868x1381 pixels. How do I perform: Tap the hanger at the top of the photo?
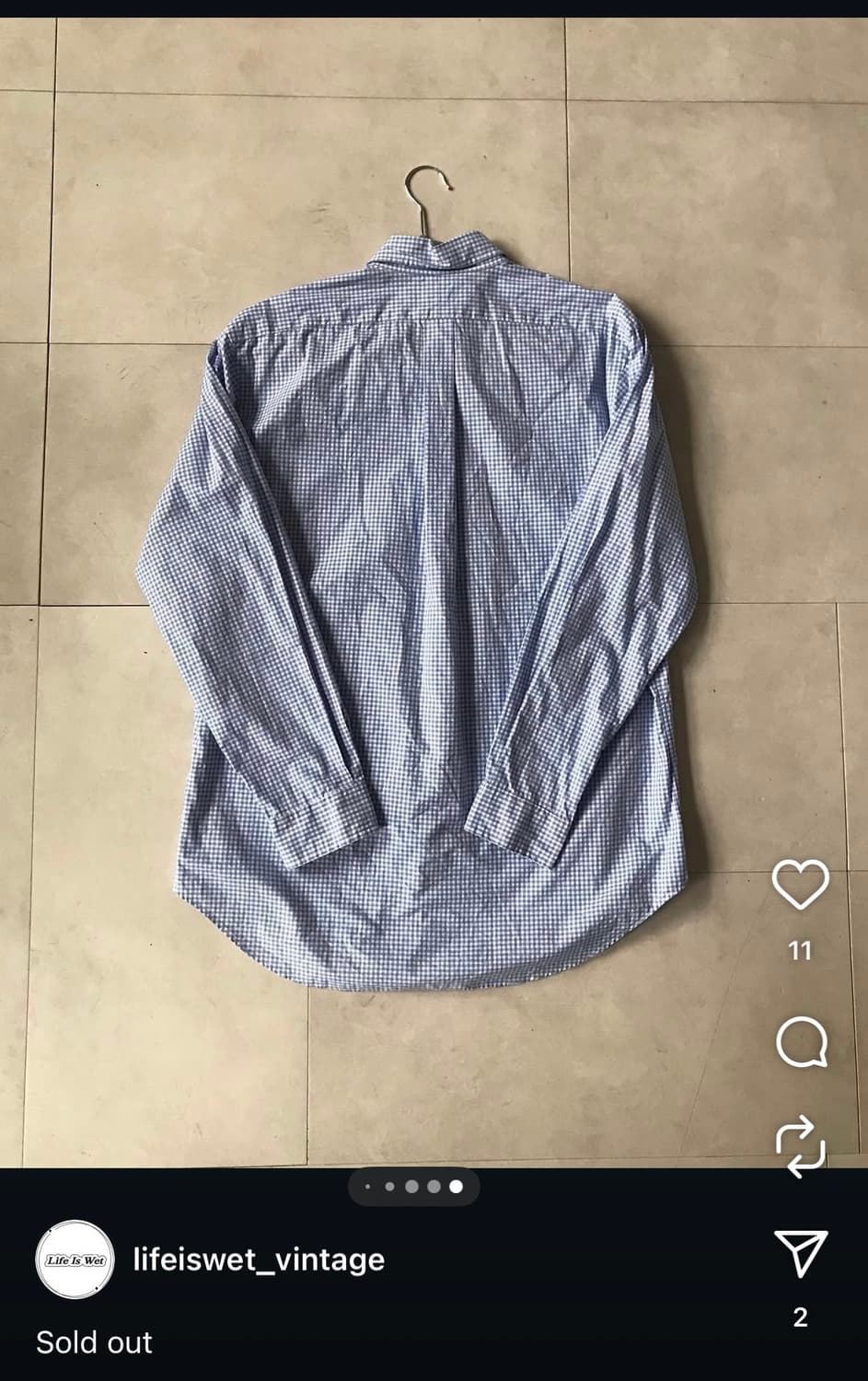tap(429, 193)
